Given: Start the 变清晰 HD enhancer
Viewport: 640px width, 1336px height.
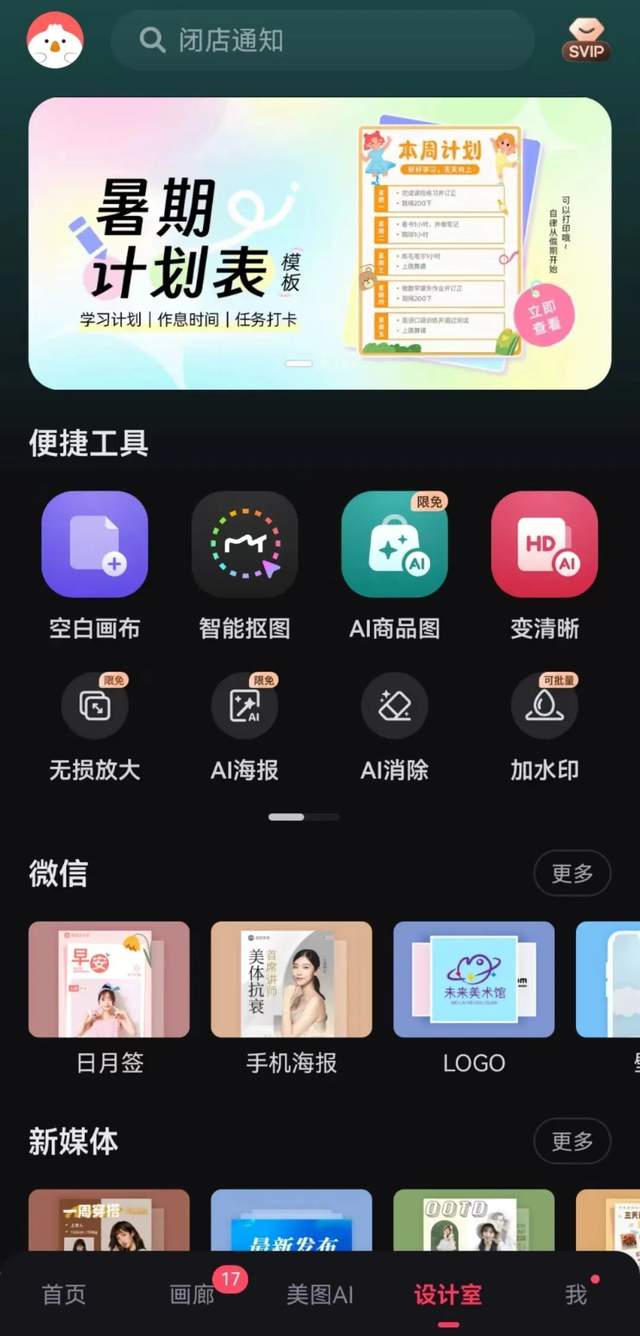Looking at the screenshot, I should click(x=544, y=545).
